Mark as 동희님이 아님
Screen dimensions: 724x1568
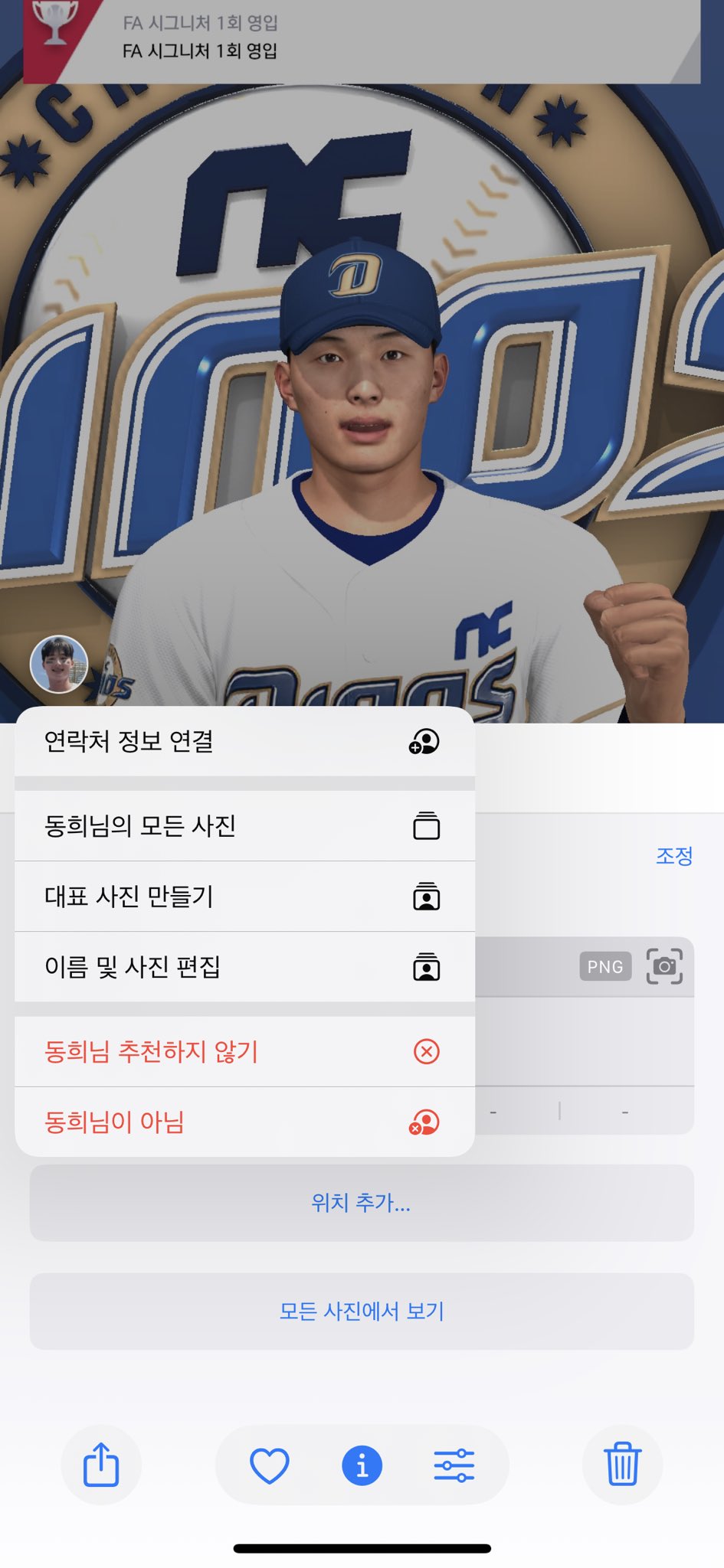tap(244, 1122)
